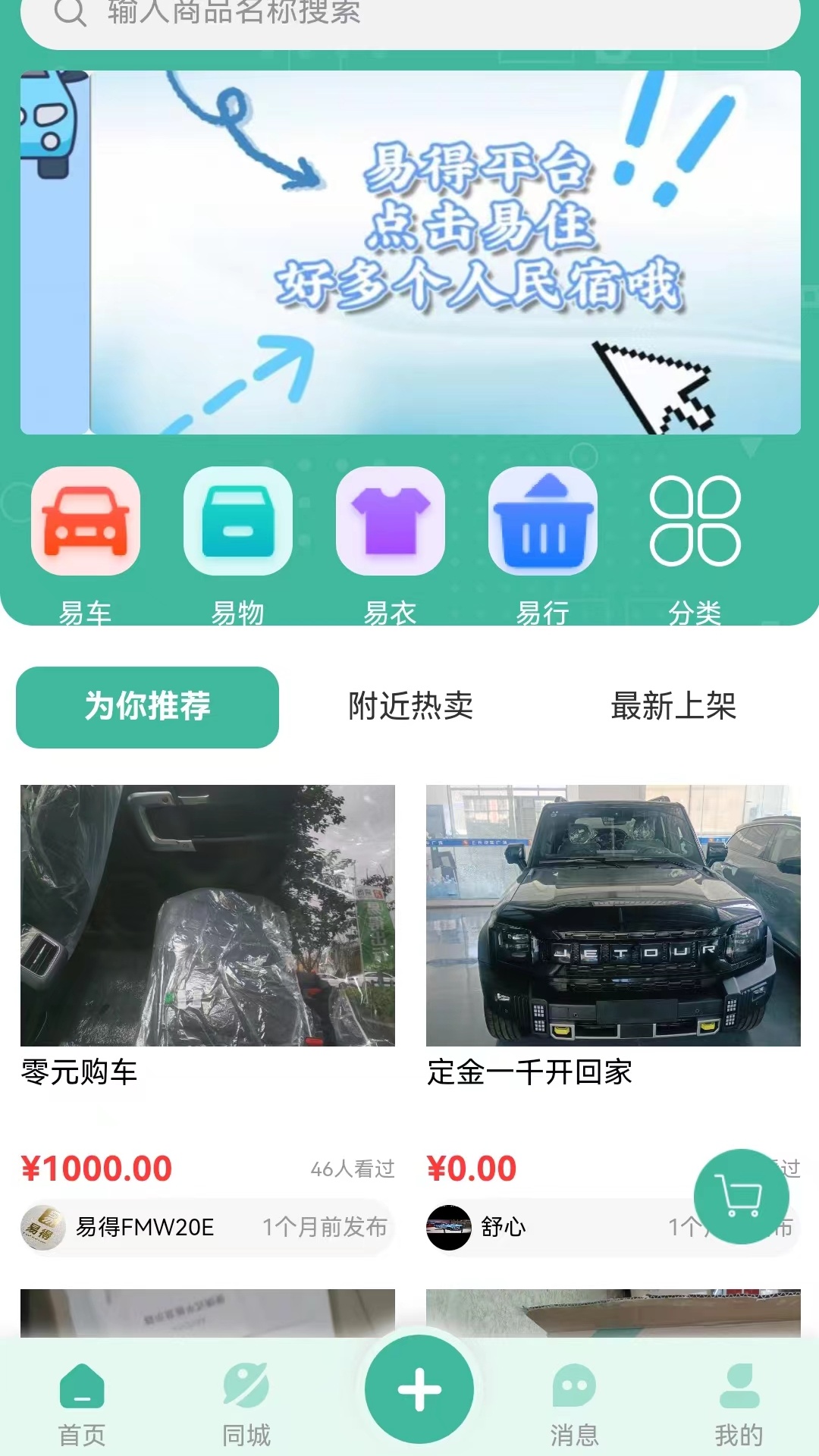The width and height of the screenshot is (819, 1456).
Task: Switch to the 附近热卖 tab
Action: 409,705
